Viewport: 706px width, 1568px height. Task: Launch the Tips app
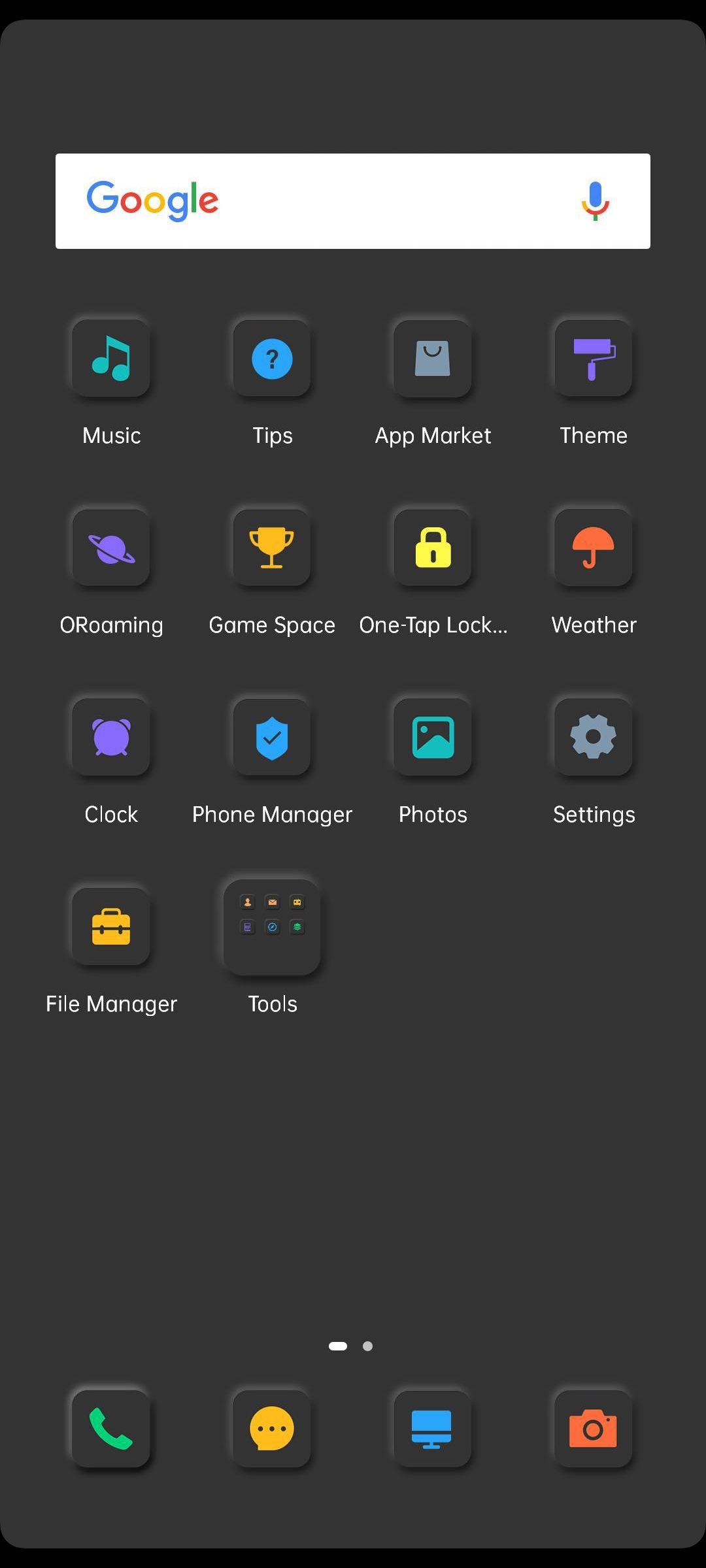pyautogui.click(x=272, y=358)
